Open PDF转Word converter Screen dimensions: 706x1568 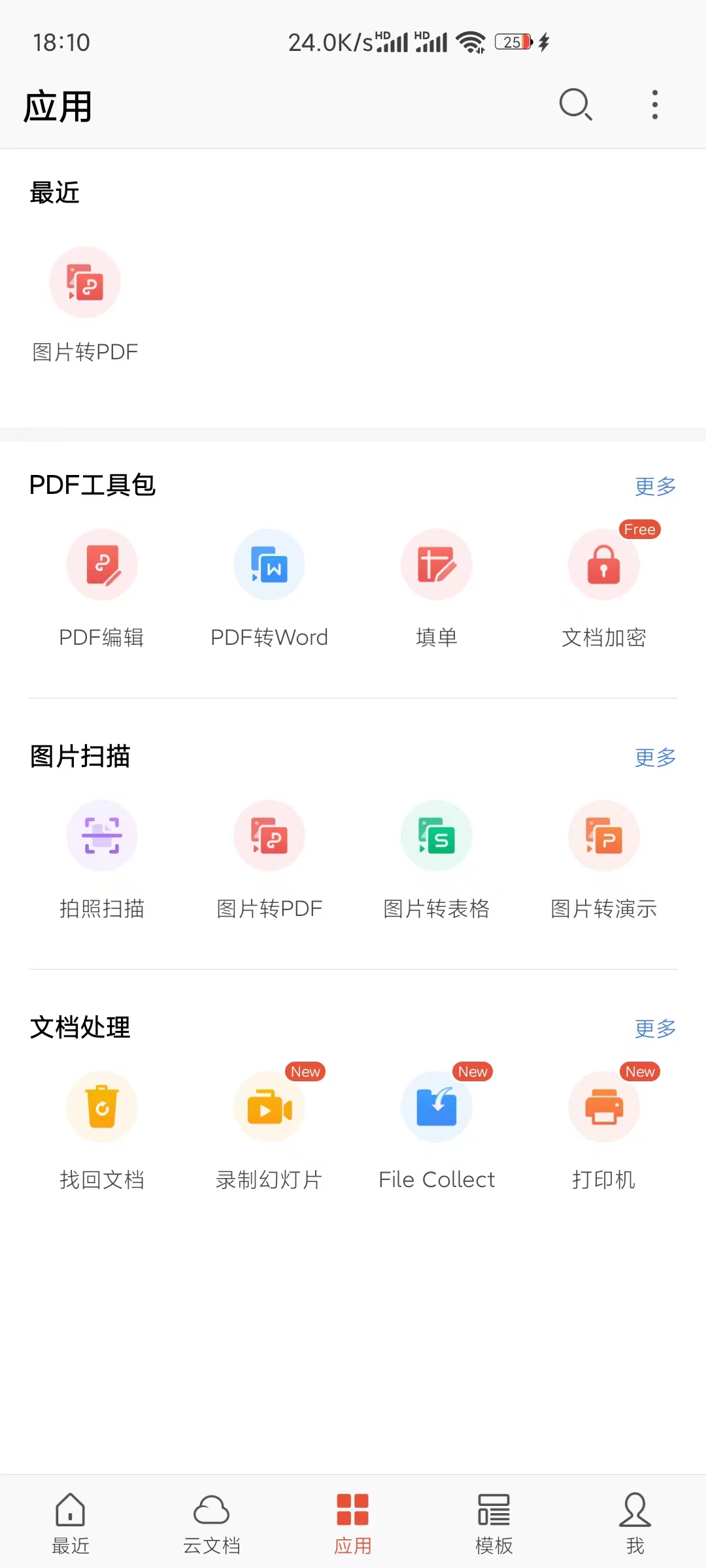tap(269, 565)
